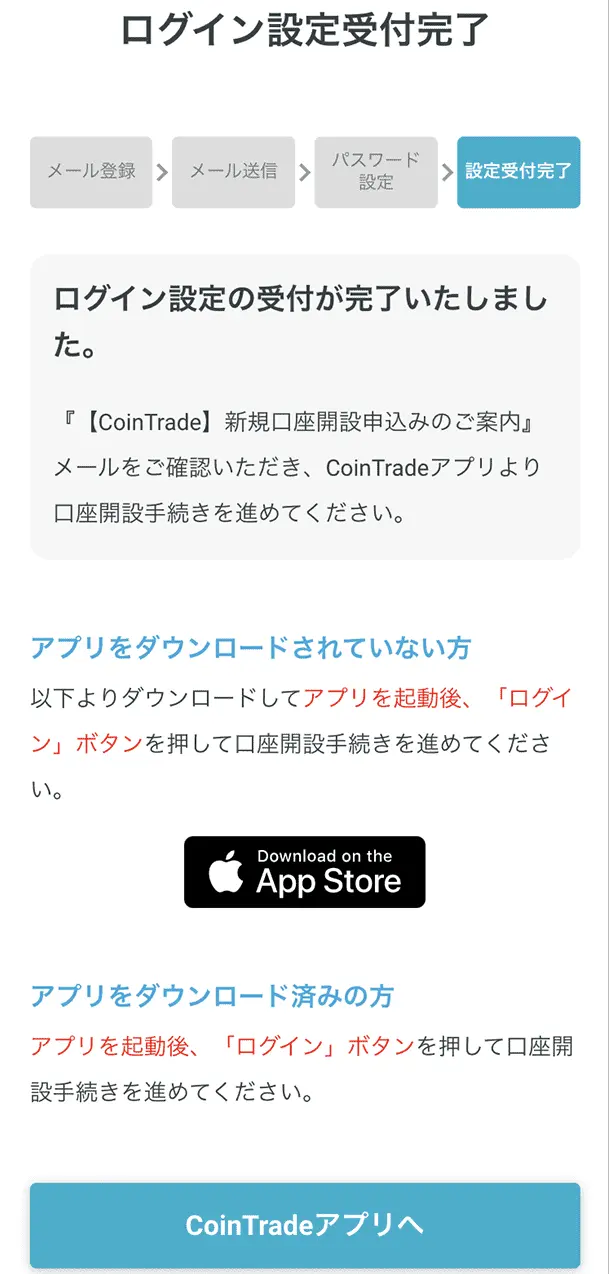Tap the Download on the App Store badge
Image resolution: width=609 pixels, height=1274 pixels.
[304, 872]
